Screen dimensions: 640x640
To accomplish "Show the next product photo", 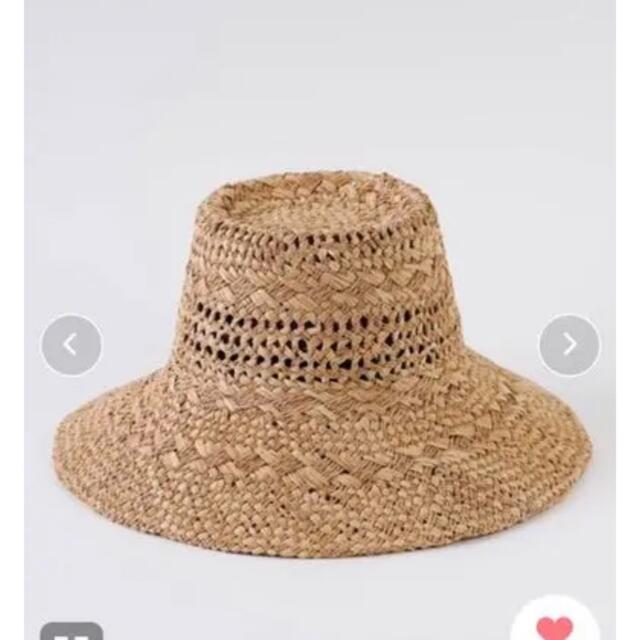I will point(569,345).
